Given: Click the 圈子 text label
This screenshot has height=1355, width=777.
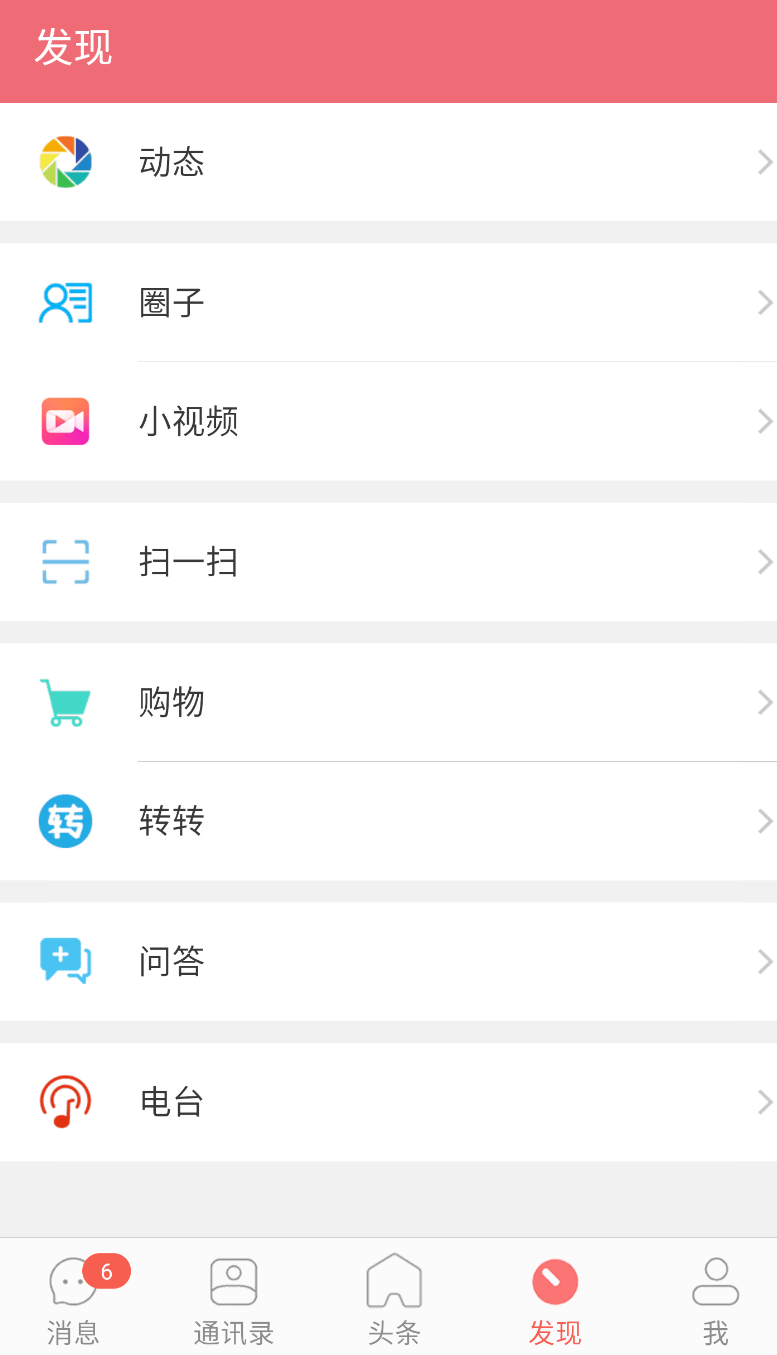Looking at the screenshot, I should click(x=171, y=302).
